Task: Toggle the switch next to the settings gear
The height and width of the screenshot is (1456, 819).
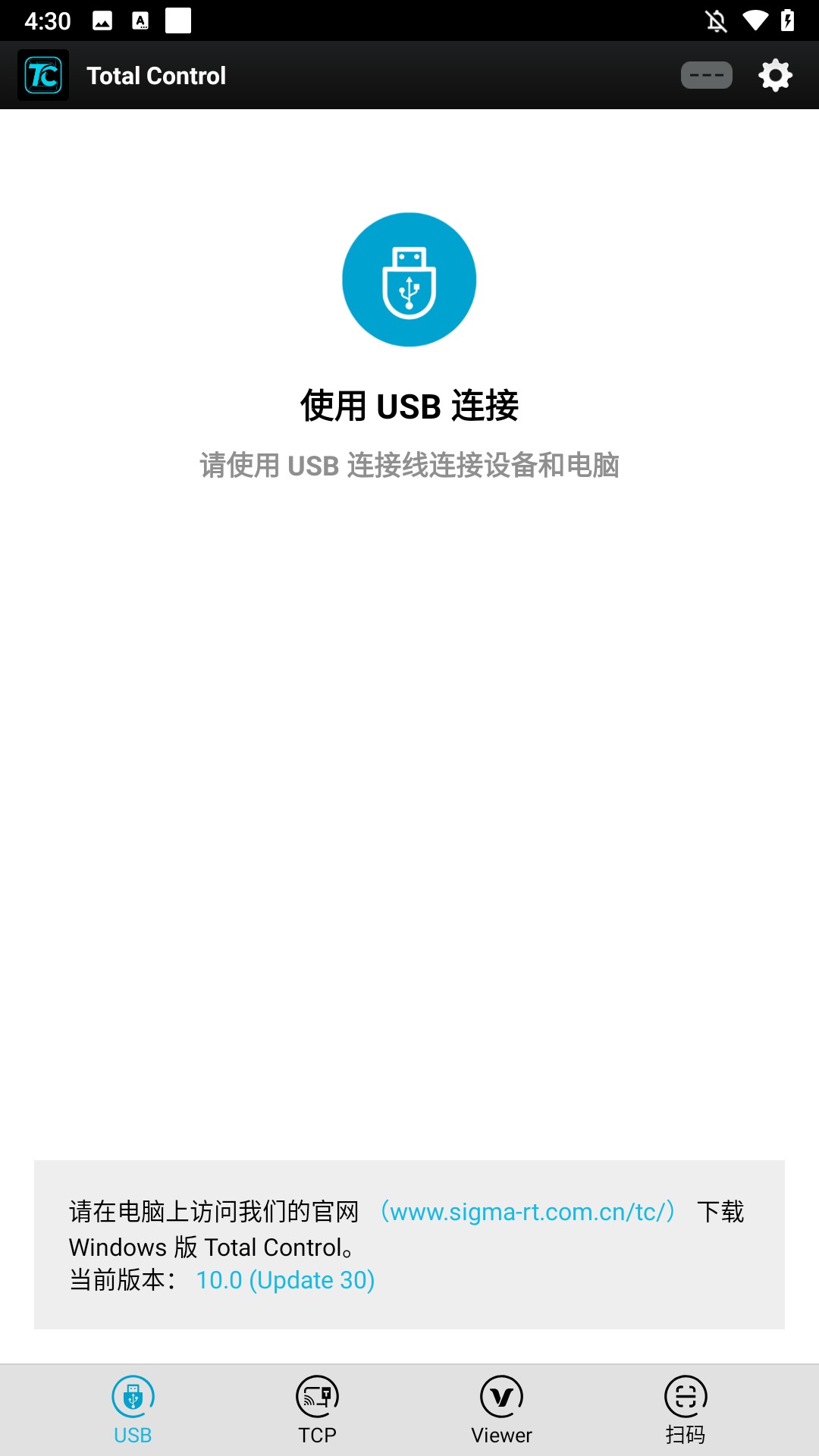Action: pyautogui.click(x=705, y=75)
